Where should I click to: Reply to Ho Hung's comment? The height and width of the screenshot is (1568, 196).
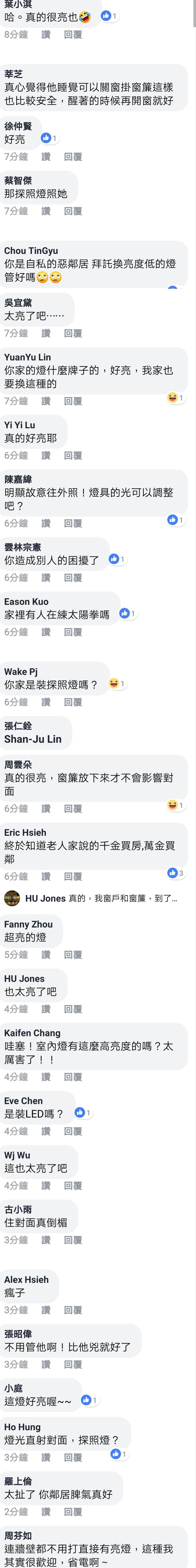73,1457
